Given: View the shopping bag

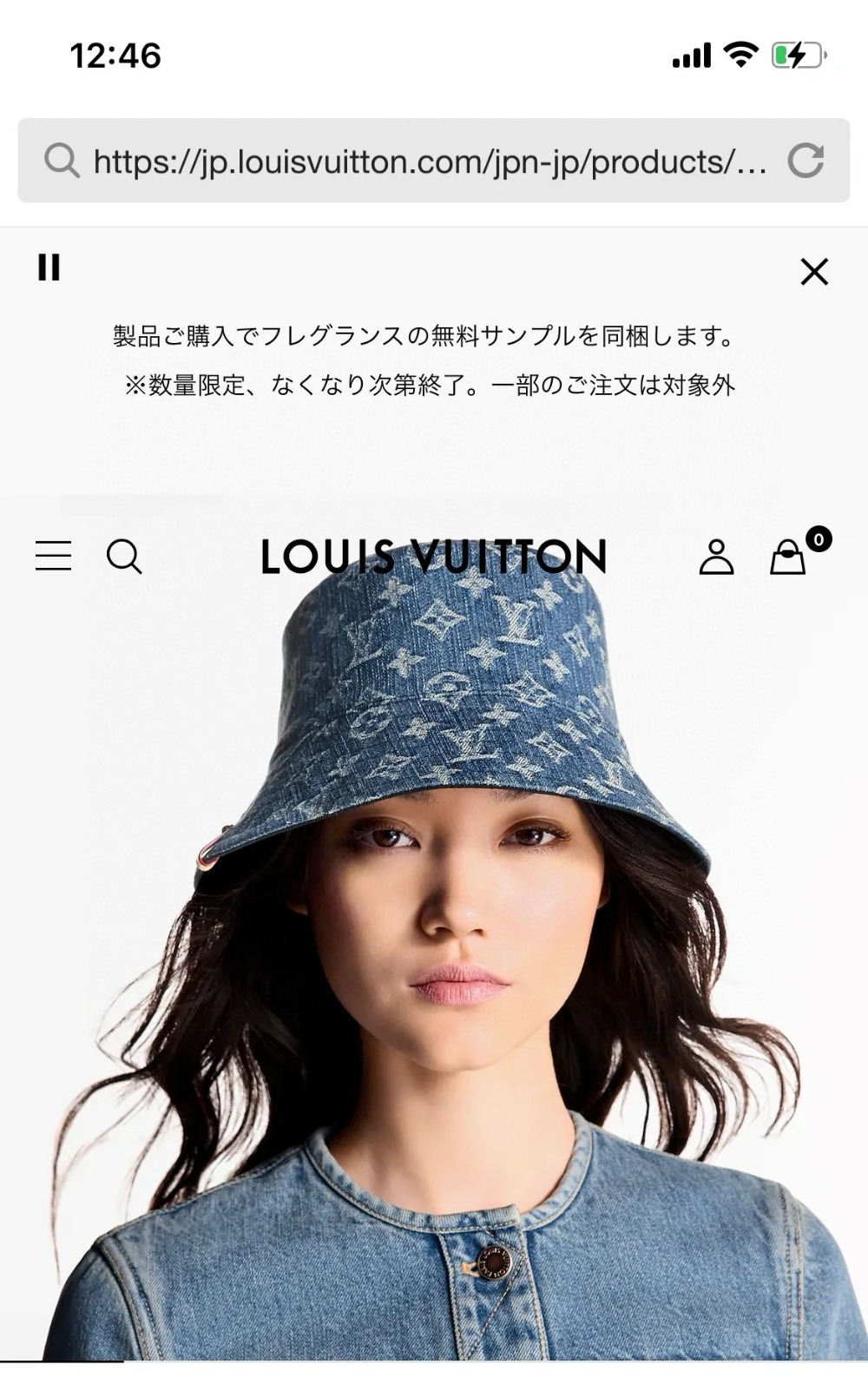Looking at the screenshot, I should 789,557.
